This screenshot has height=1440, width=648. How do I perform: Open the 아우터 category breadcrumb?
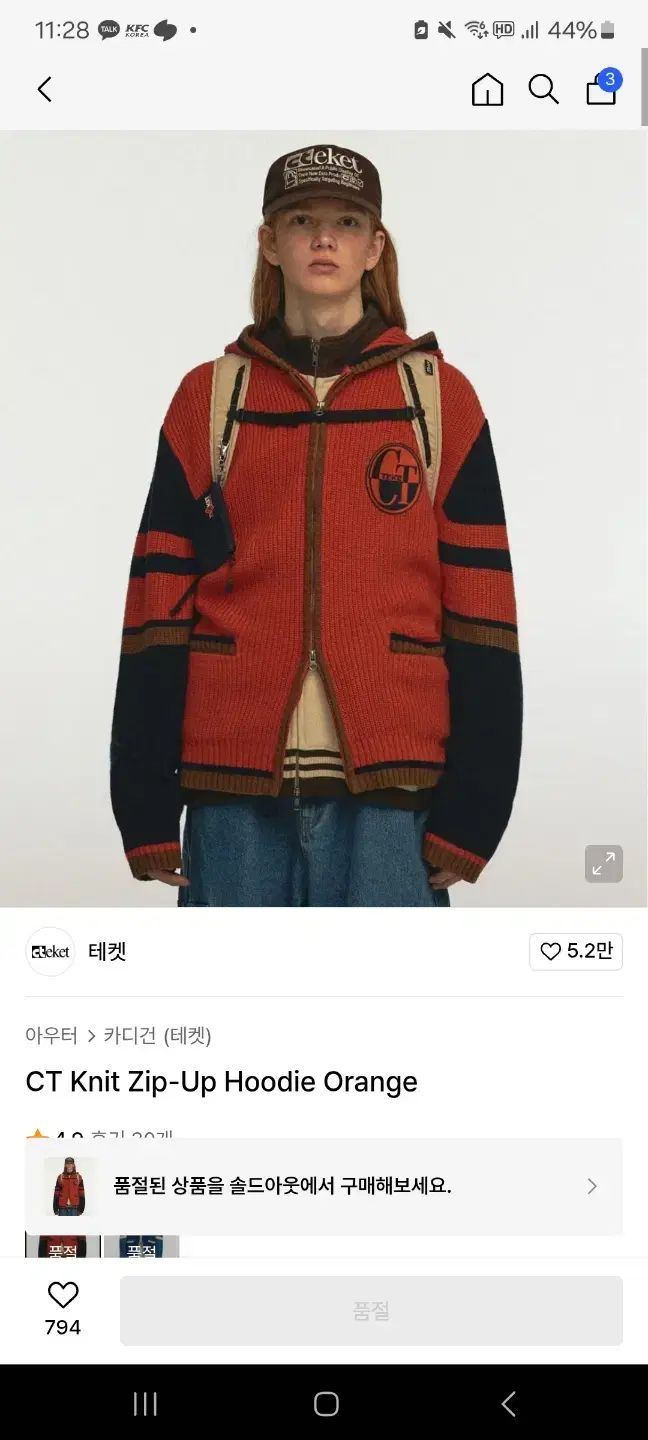pyautogui.click(x=51, y=1036)
